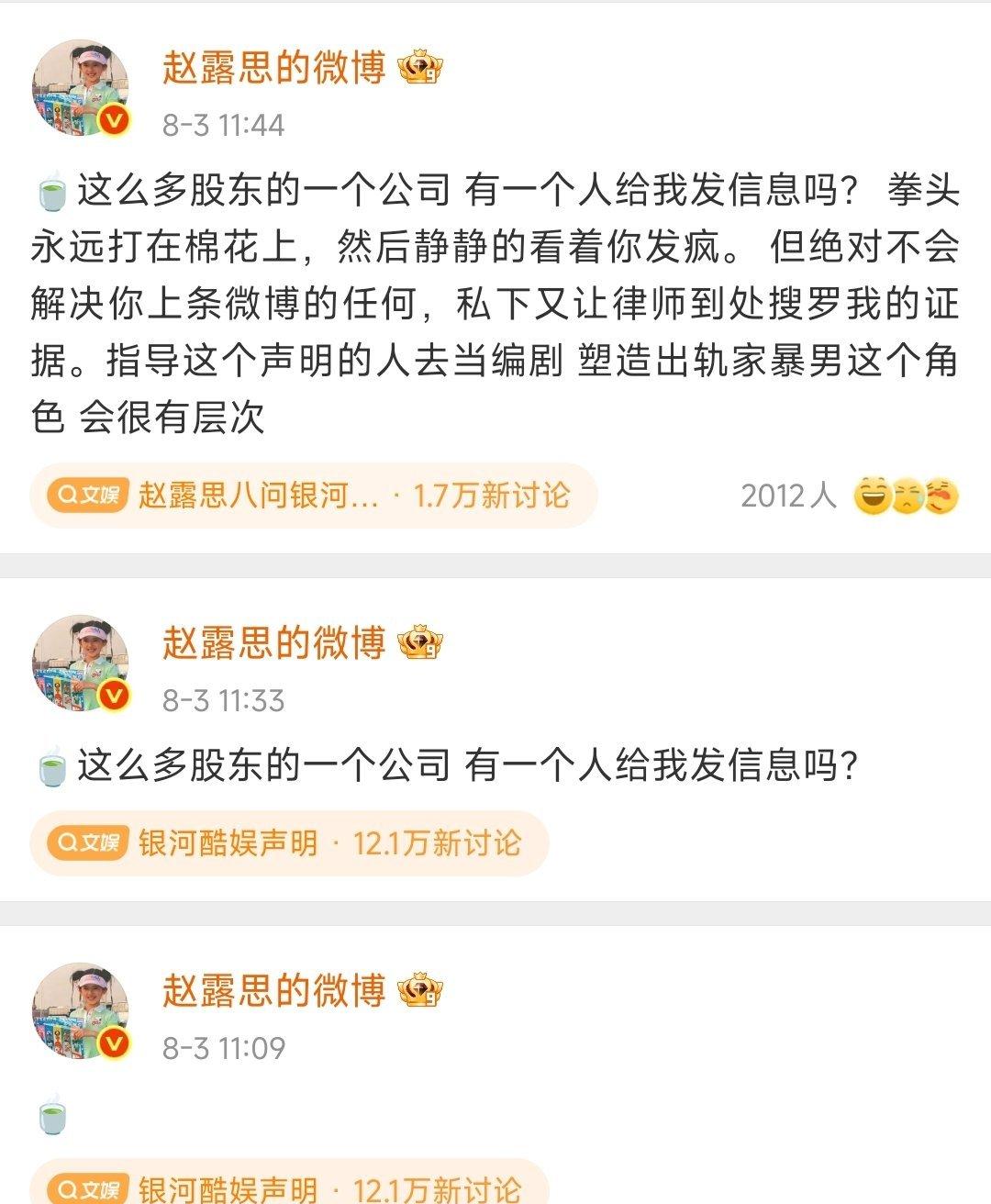
Task: Open username on the 8-3 11:33 post
Action: pyautogui.click(x=273, y=642)
